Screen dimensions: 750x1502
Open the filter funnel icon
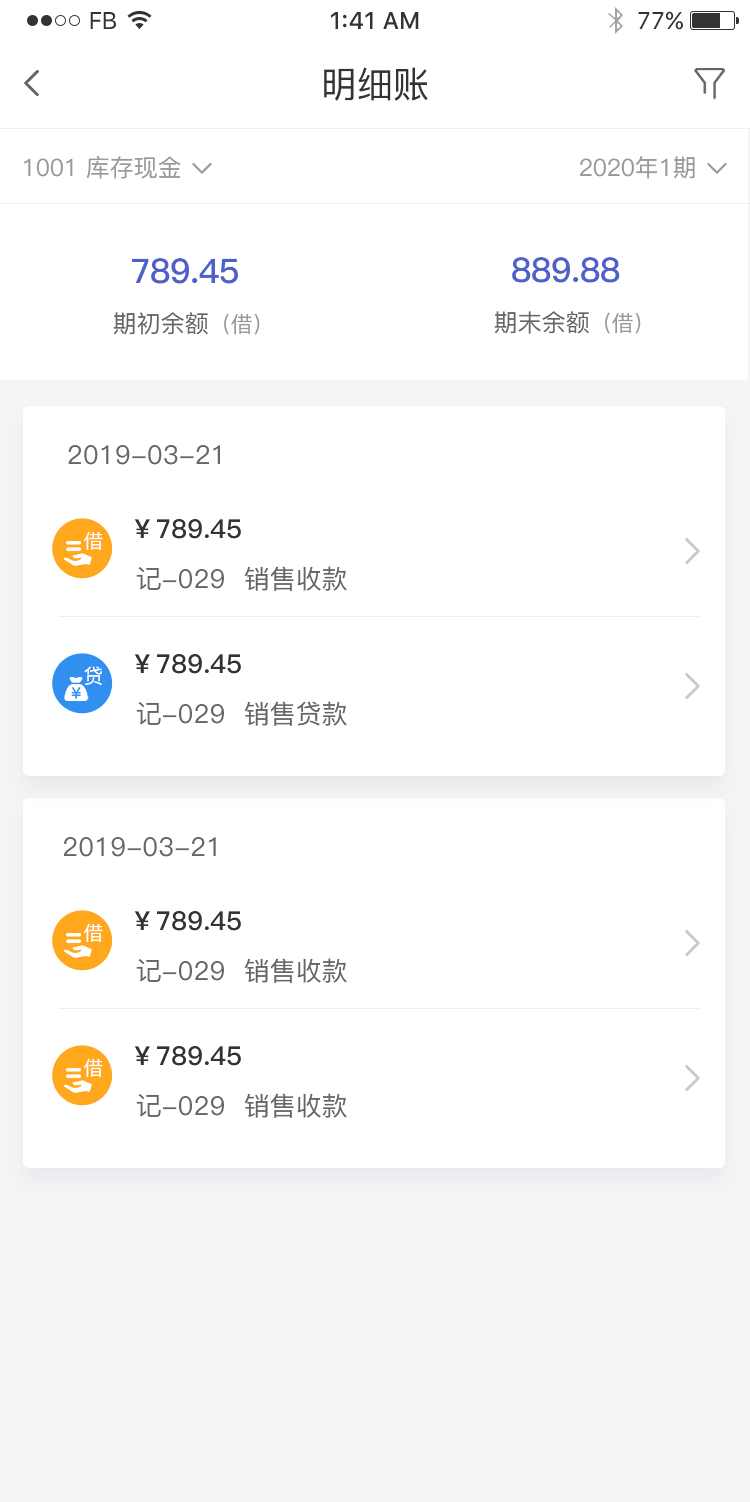(709, 84)
